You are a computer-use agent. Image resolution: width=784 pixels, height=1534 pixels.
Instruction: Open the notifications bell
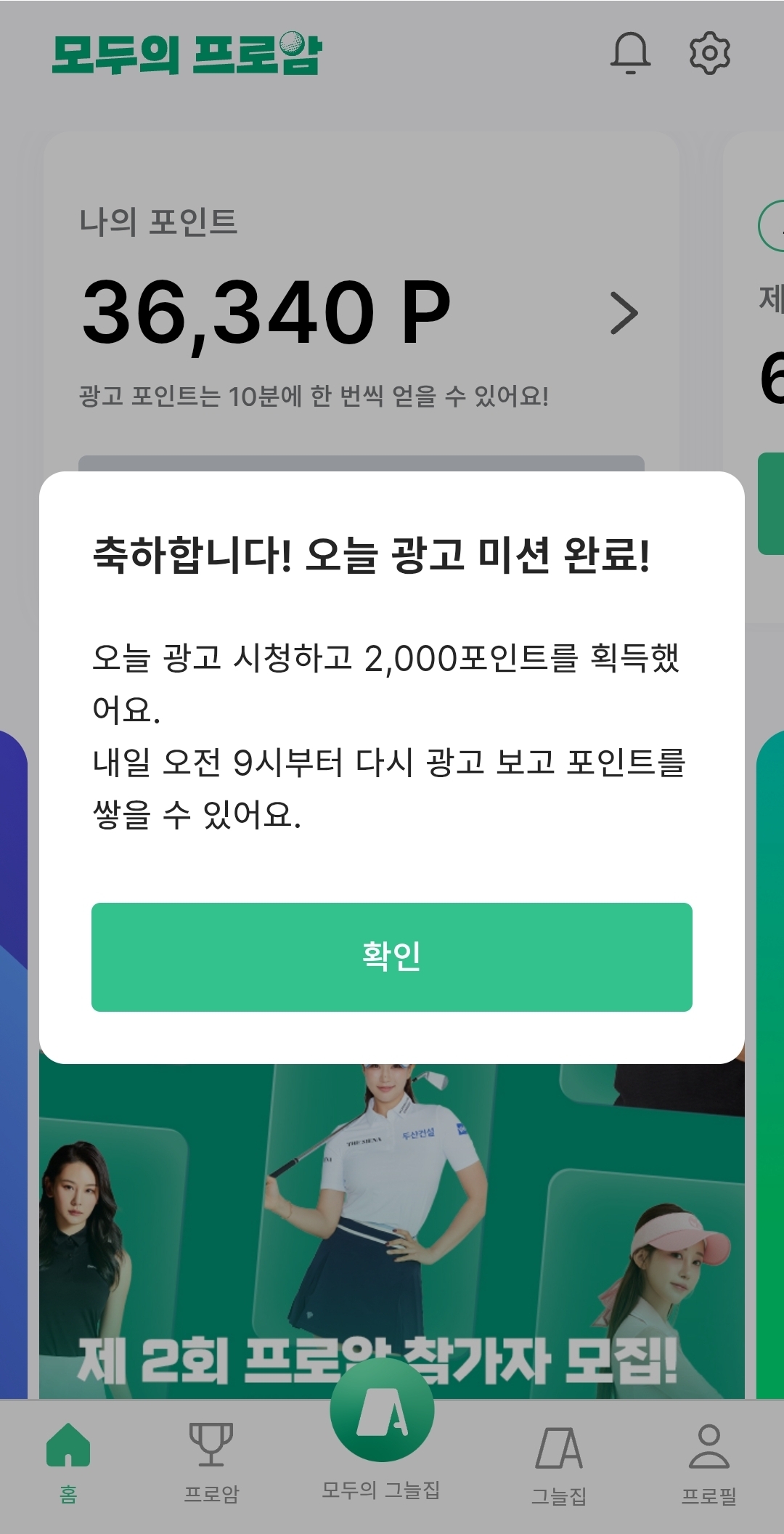pyautogui.click(x=630, y=53)
